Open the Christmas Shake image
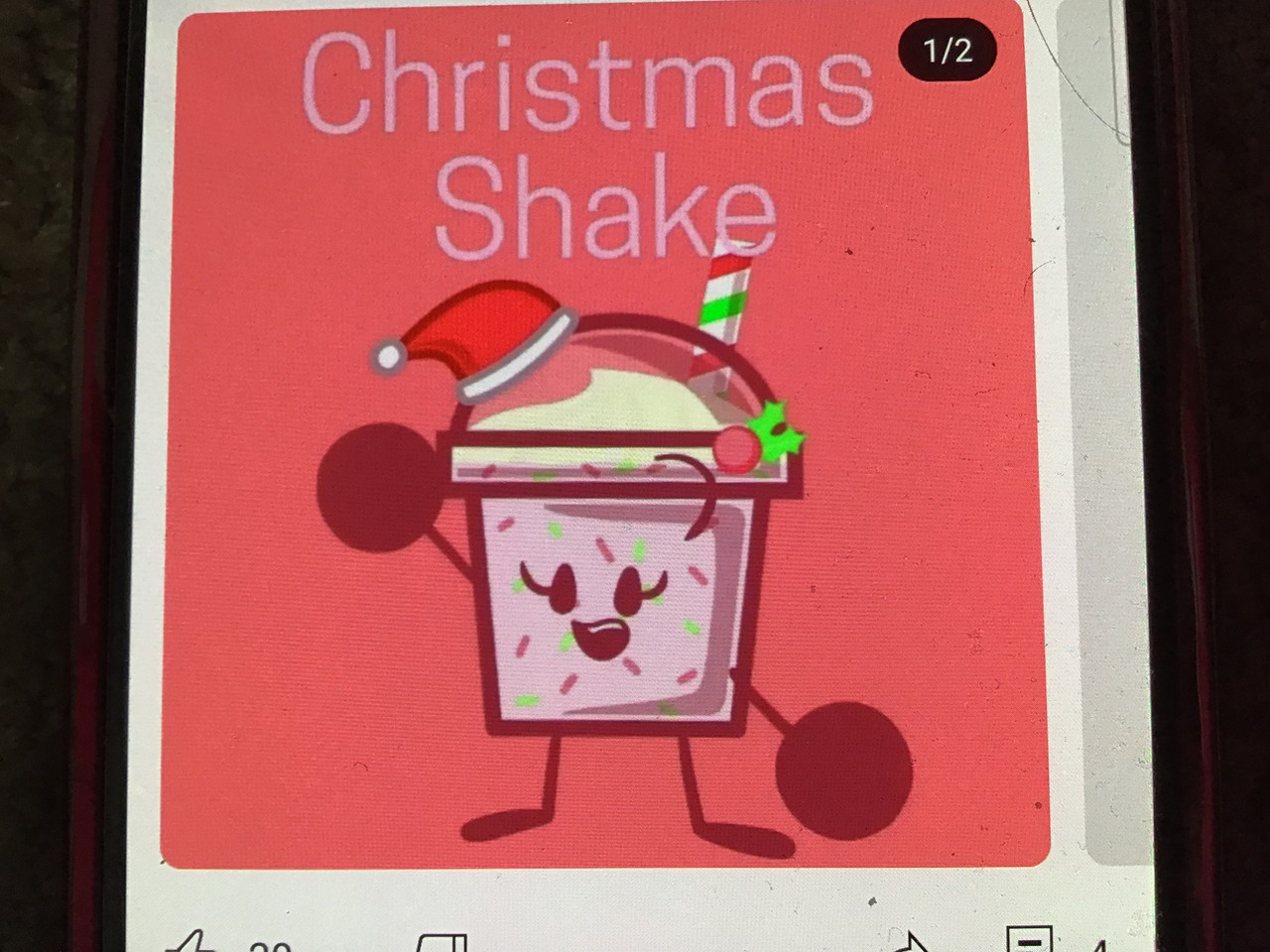The image size is (1270, 952). coord(603,496)
